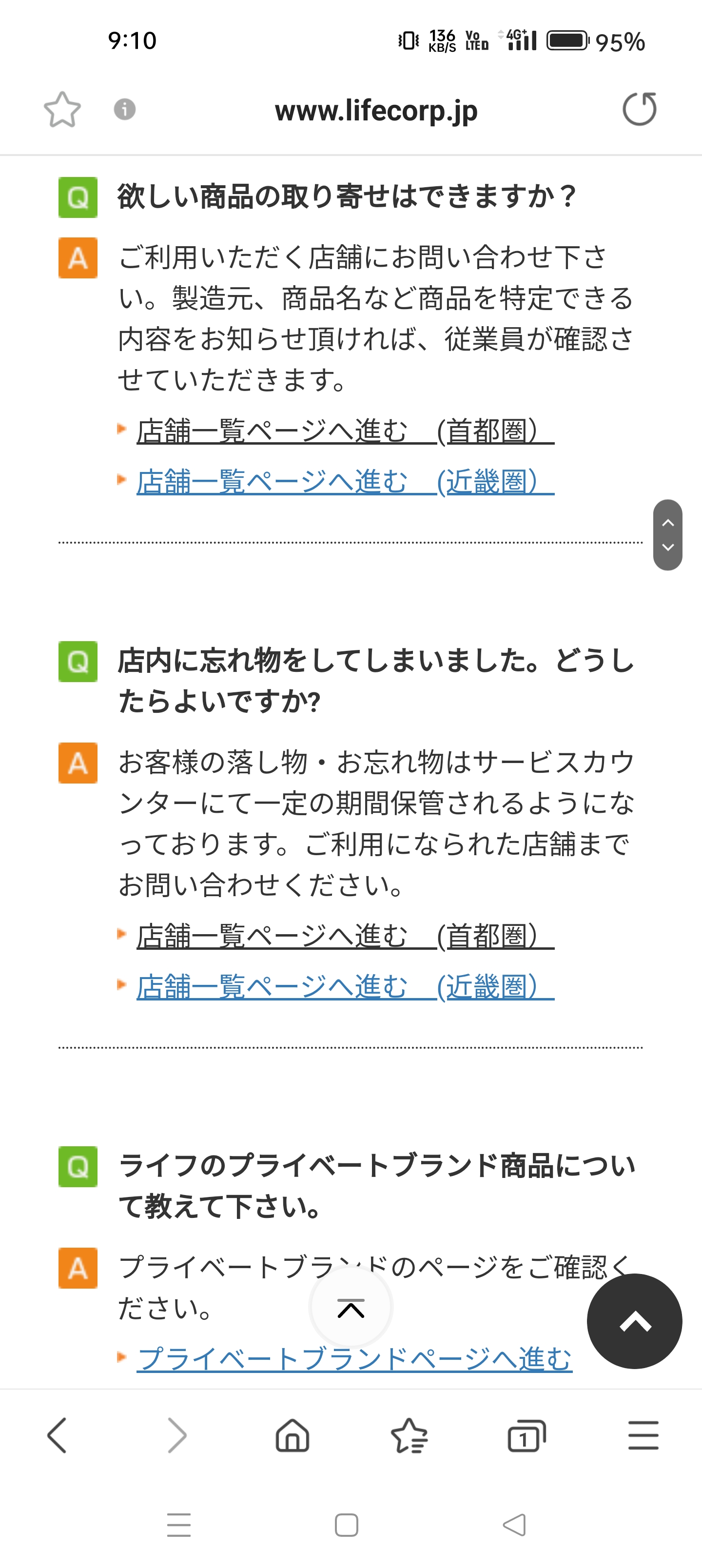Tap the white jump-to-top arrow button
The height and width of the screenshot is (1568, 702).
tap(351, 1307)
